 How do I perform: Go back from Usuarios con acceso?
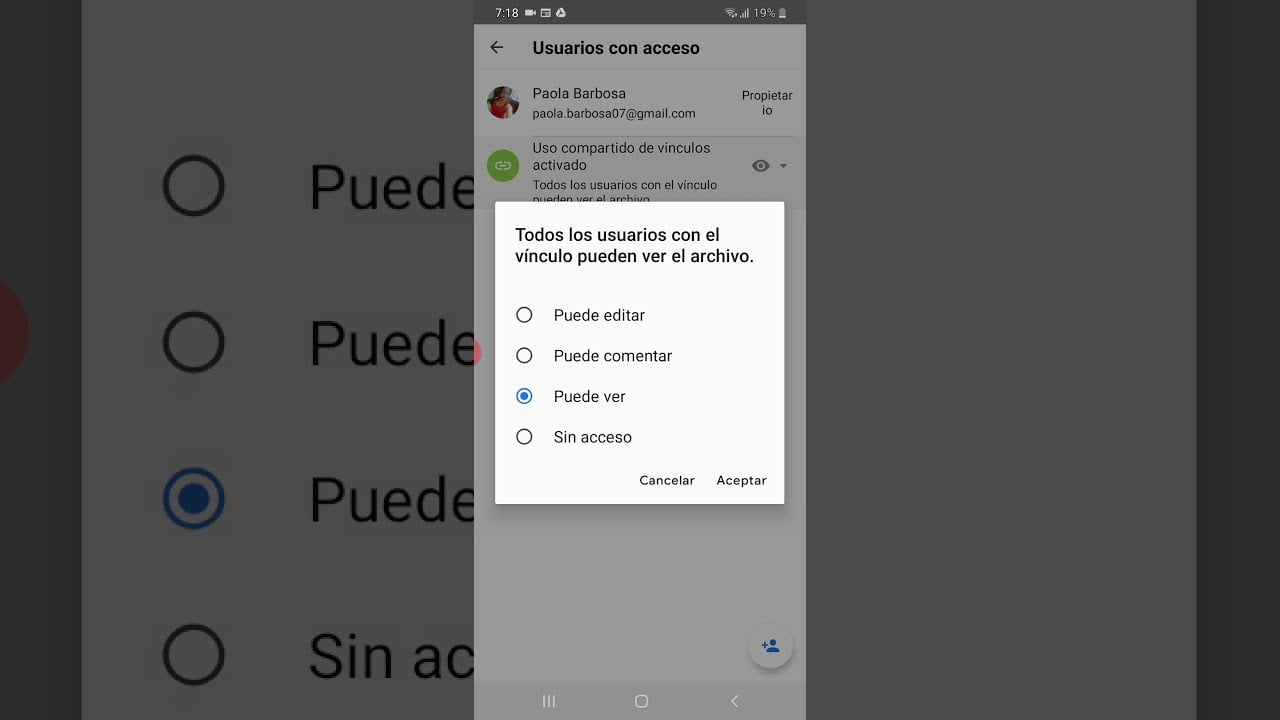click(497, 48)
